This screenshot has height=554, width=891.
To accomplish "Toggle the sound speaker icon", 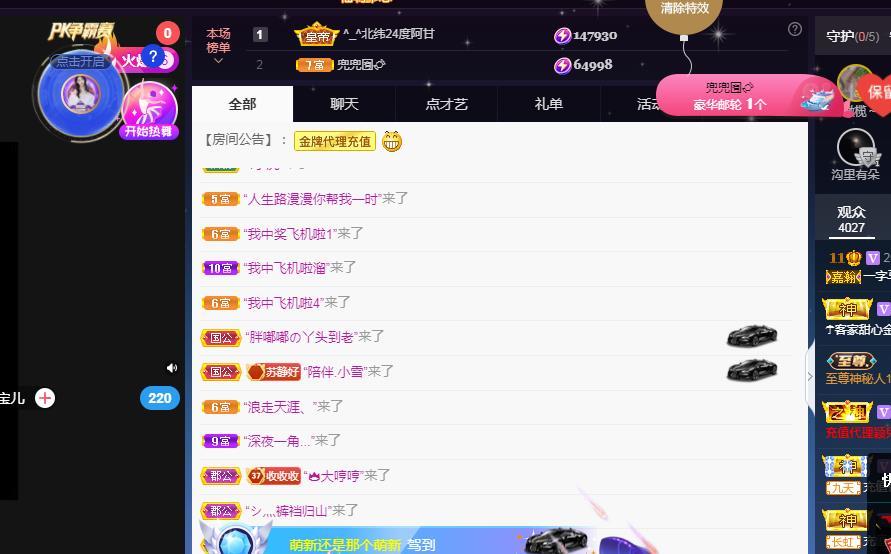I will tap(172, 368).
